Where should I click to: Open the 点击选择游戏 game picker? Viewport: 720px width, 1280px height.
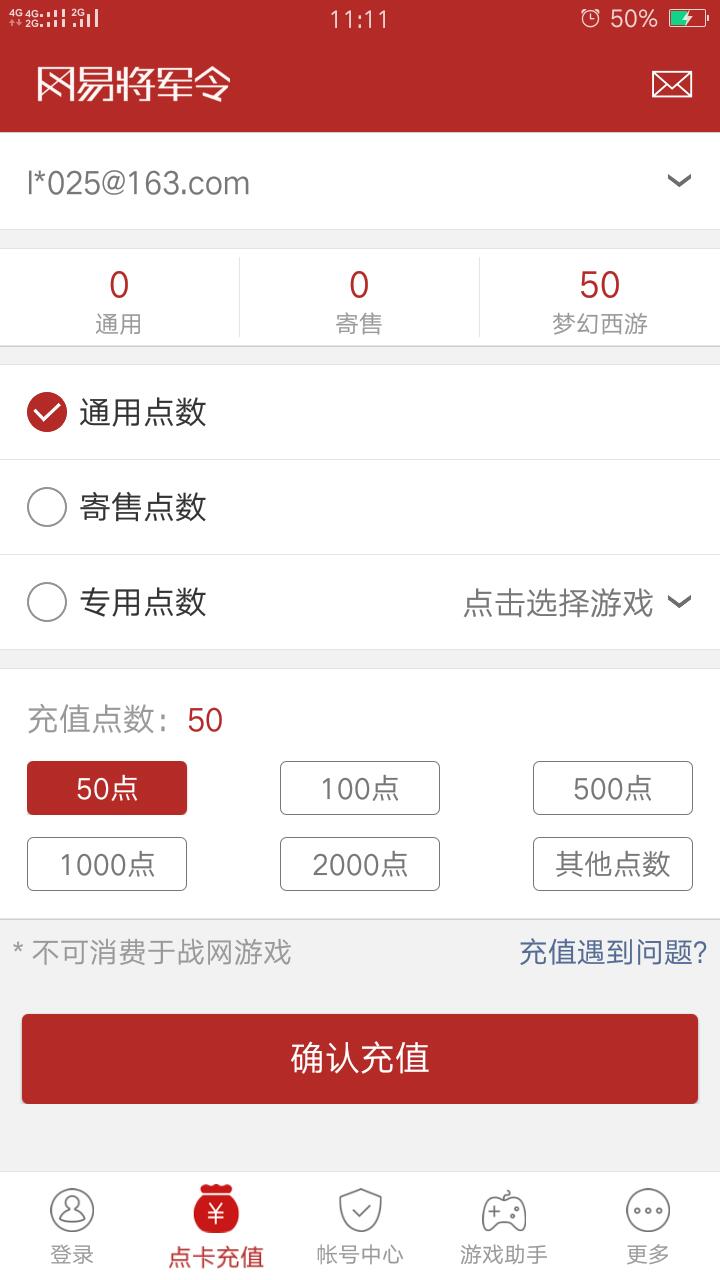pos(577,602)
